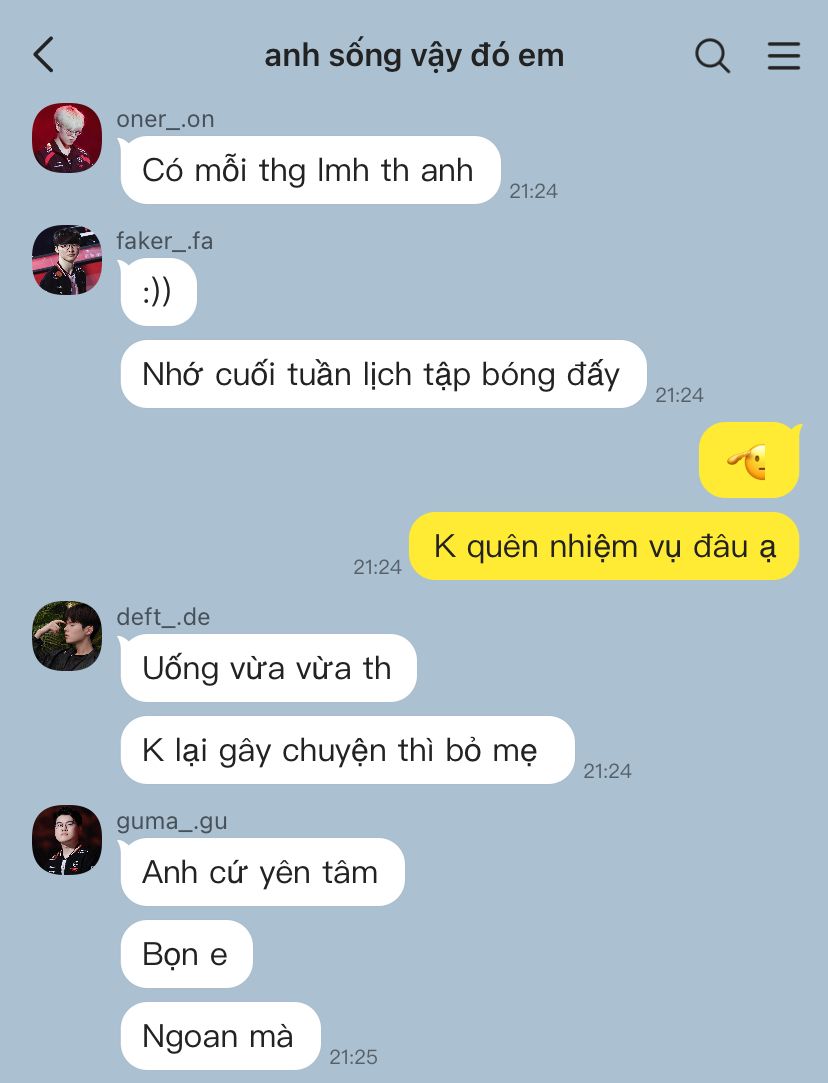View faker_.fa's profile avatar
This screenshot has height=1083, width=828.
tap(67, 260)
